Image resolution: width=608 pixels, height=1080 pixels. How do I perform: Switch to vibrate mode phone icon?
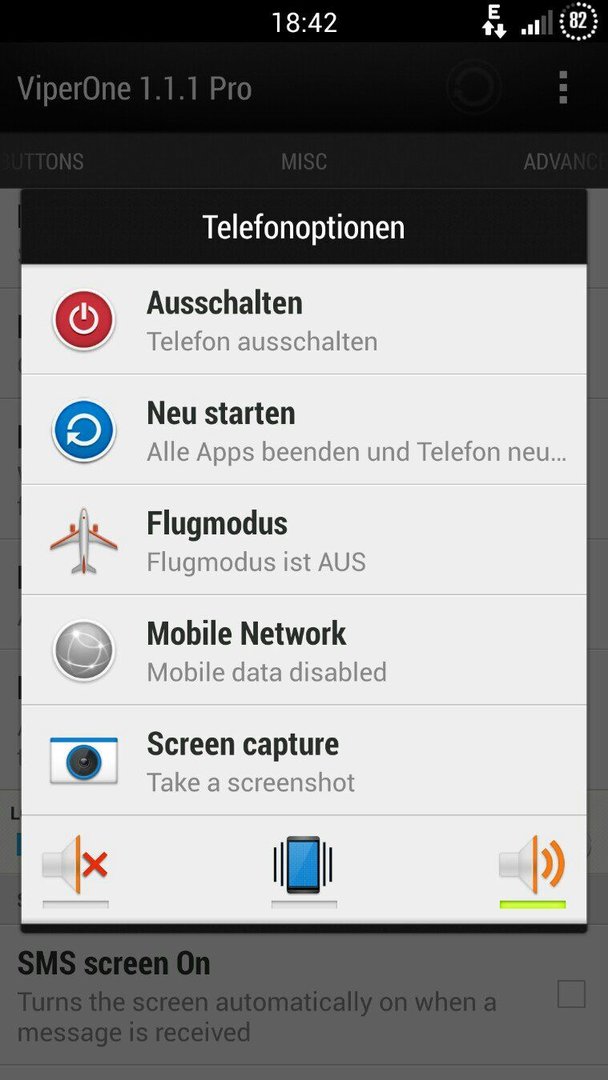click(x=303, y=869)
